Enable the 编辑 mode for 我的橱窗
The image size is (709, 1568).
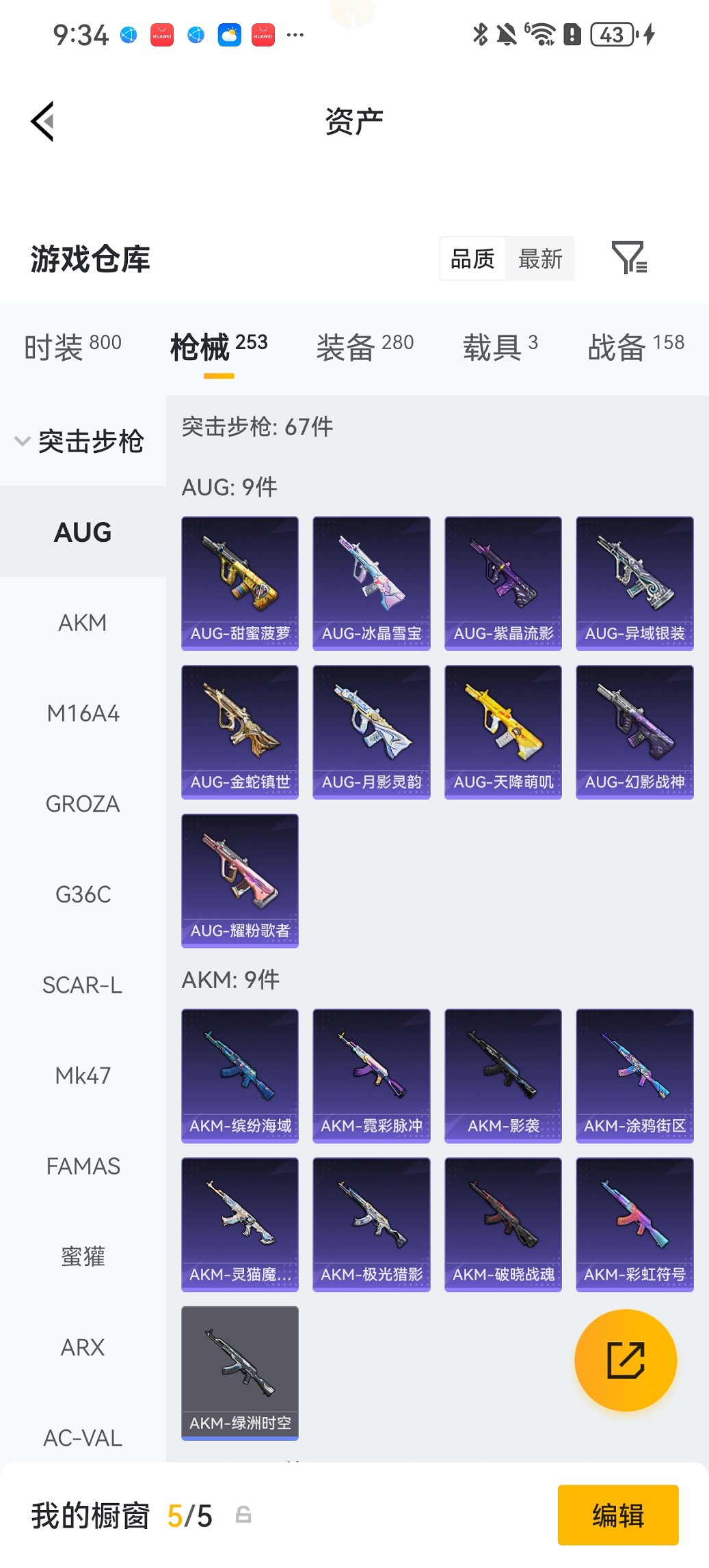(617, 1515)
